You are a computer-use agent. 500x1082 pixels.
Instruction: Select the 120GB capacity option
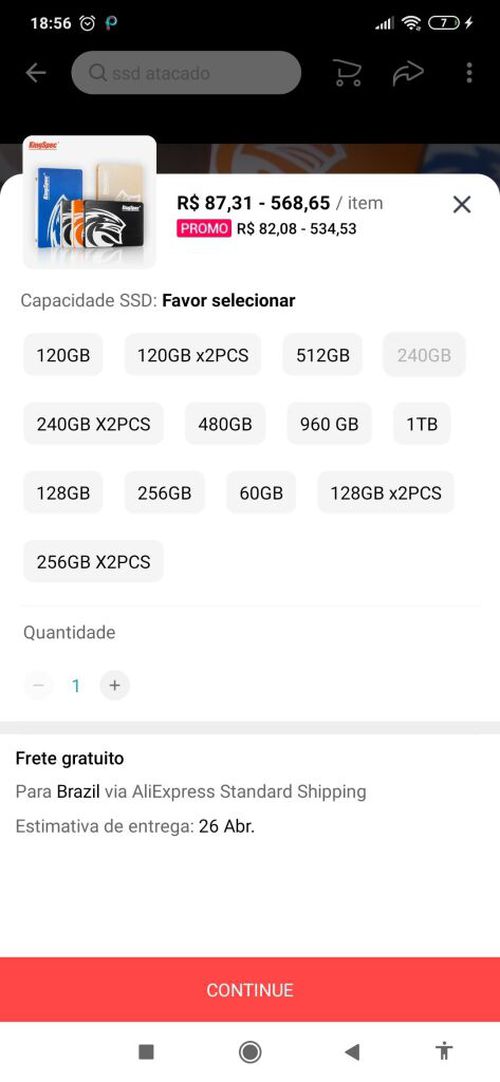tap(63, 355)
